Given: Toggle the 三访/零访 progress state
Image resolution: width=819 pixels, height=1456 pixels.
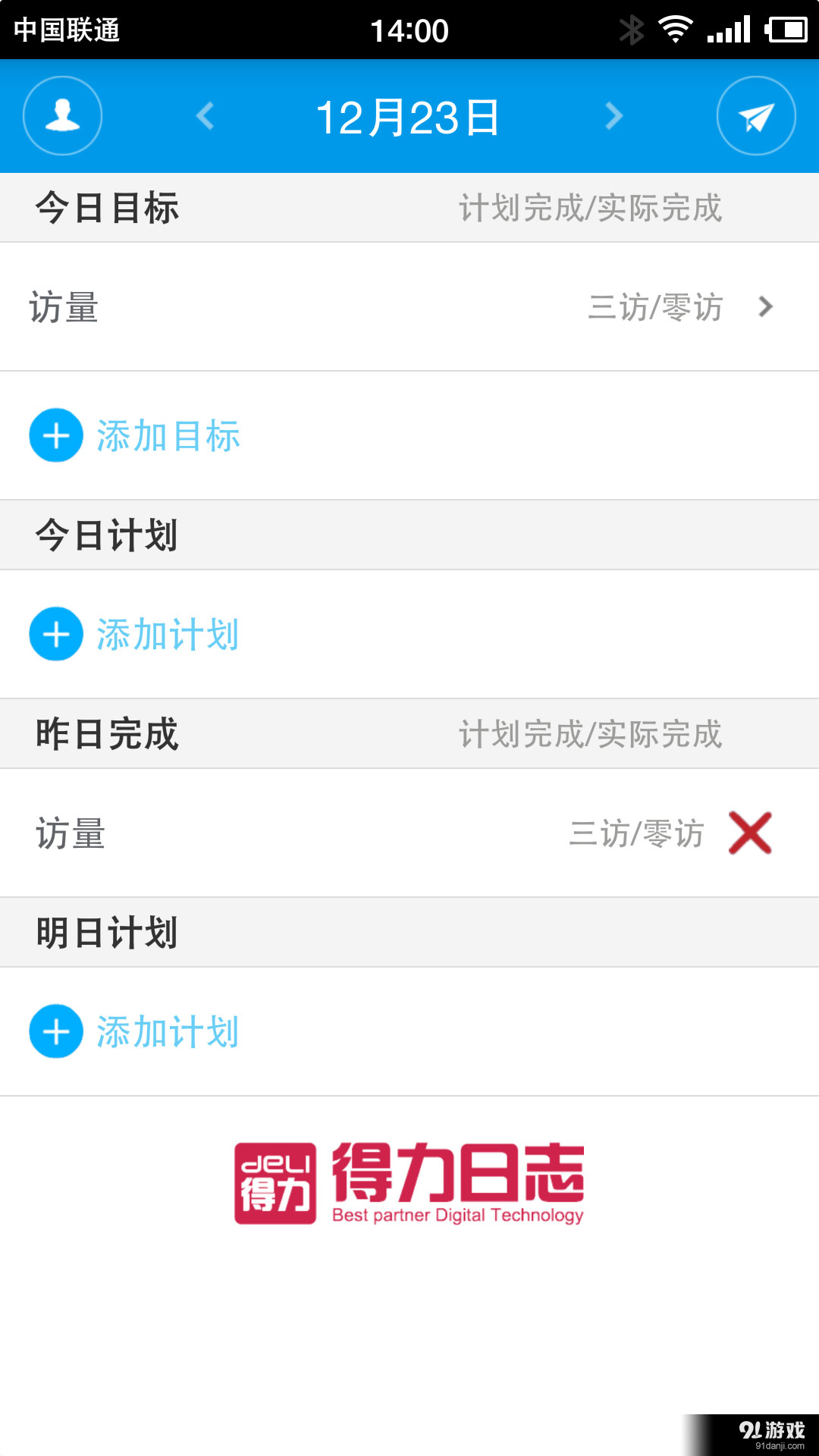Looking at the screenshot, I should tap(656, 307).
